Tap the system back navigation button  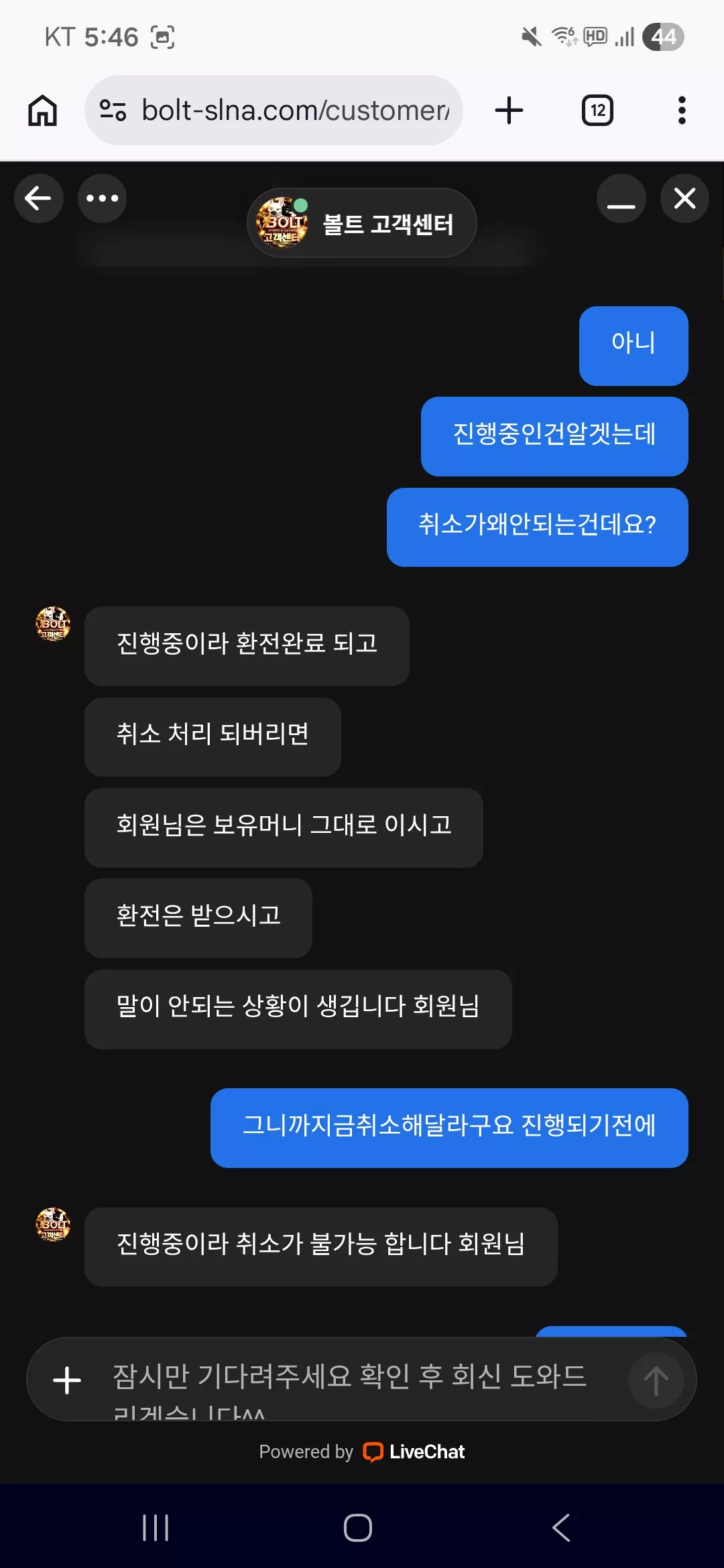point(561,1528)
